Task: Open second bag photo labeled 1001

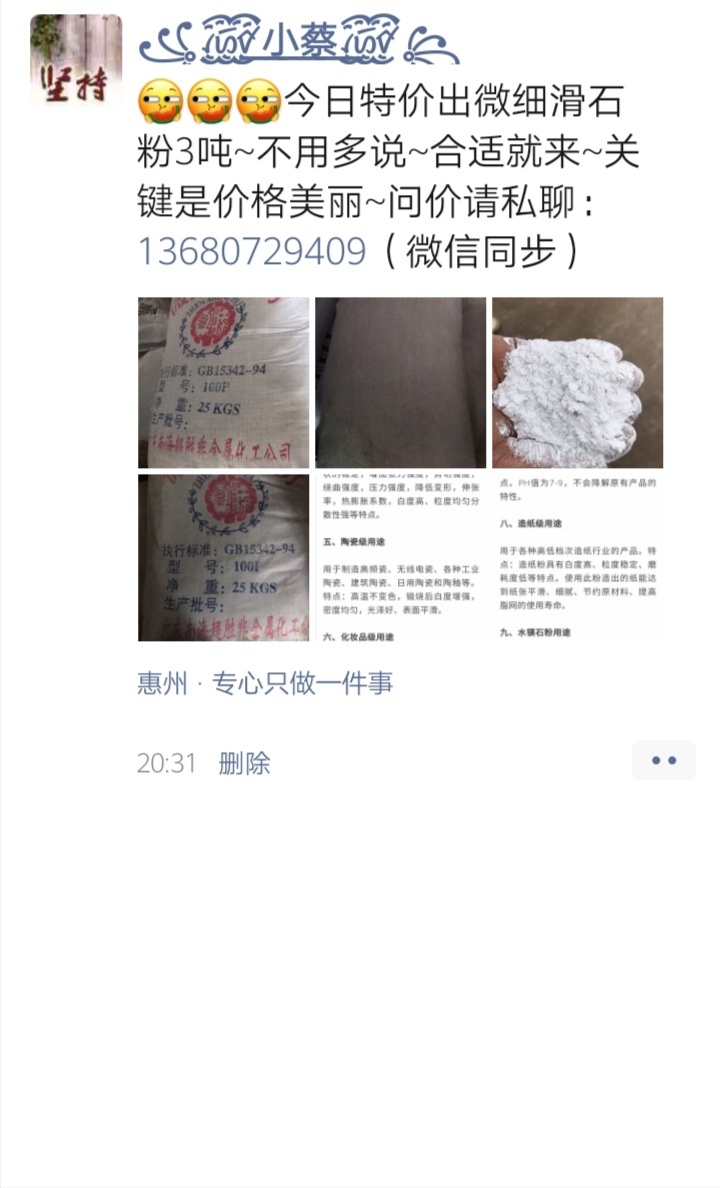Action: click(223, 558)
